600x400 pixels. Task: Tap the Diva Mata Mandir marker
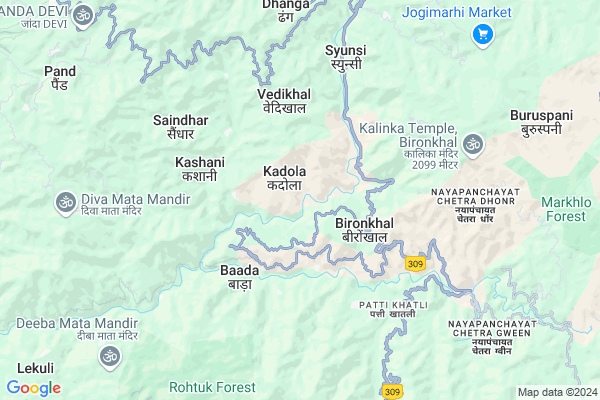[x=66, y=201]
